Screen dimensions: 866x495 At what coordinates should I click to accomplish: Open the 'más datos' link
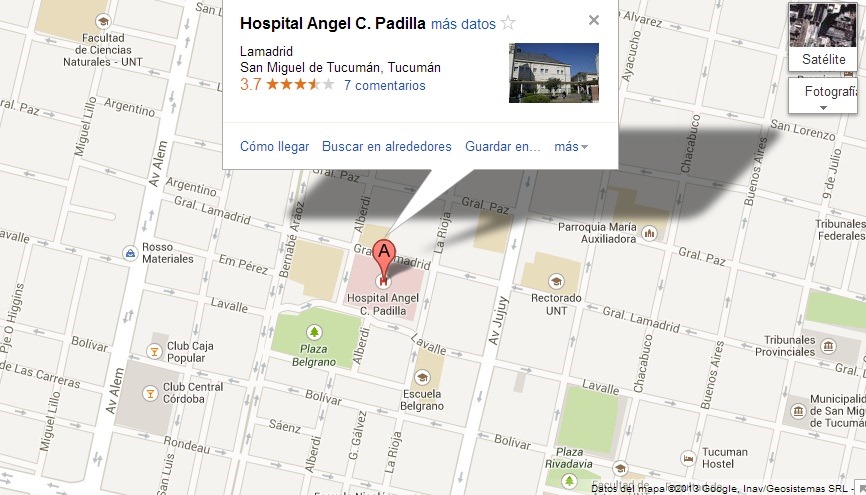point(463,23)
